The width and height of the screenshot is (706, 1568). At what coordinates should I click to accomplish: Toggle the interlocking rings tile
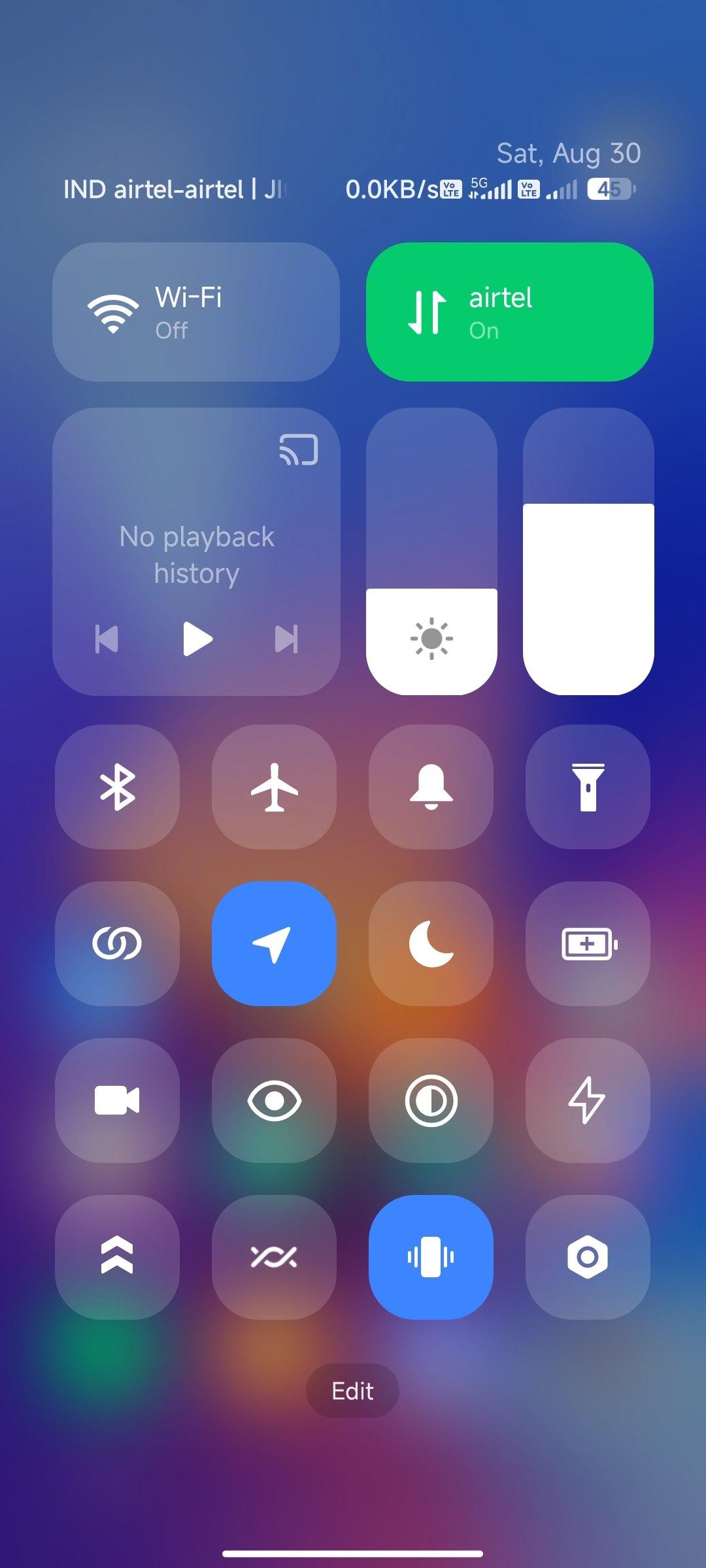[117, 943]
